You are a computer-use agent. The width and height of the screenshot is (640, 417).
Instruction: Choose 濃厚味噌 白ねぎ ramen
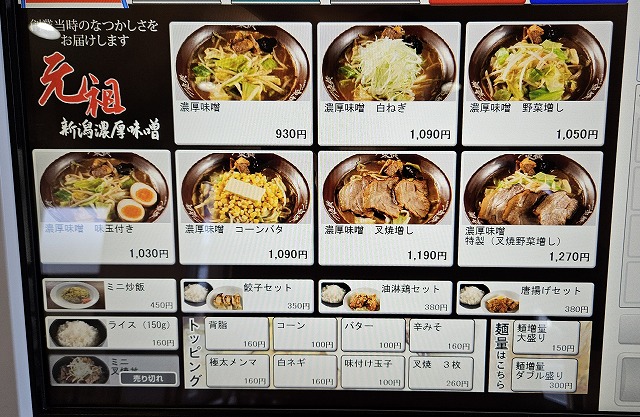coord(388,84)
